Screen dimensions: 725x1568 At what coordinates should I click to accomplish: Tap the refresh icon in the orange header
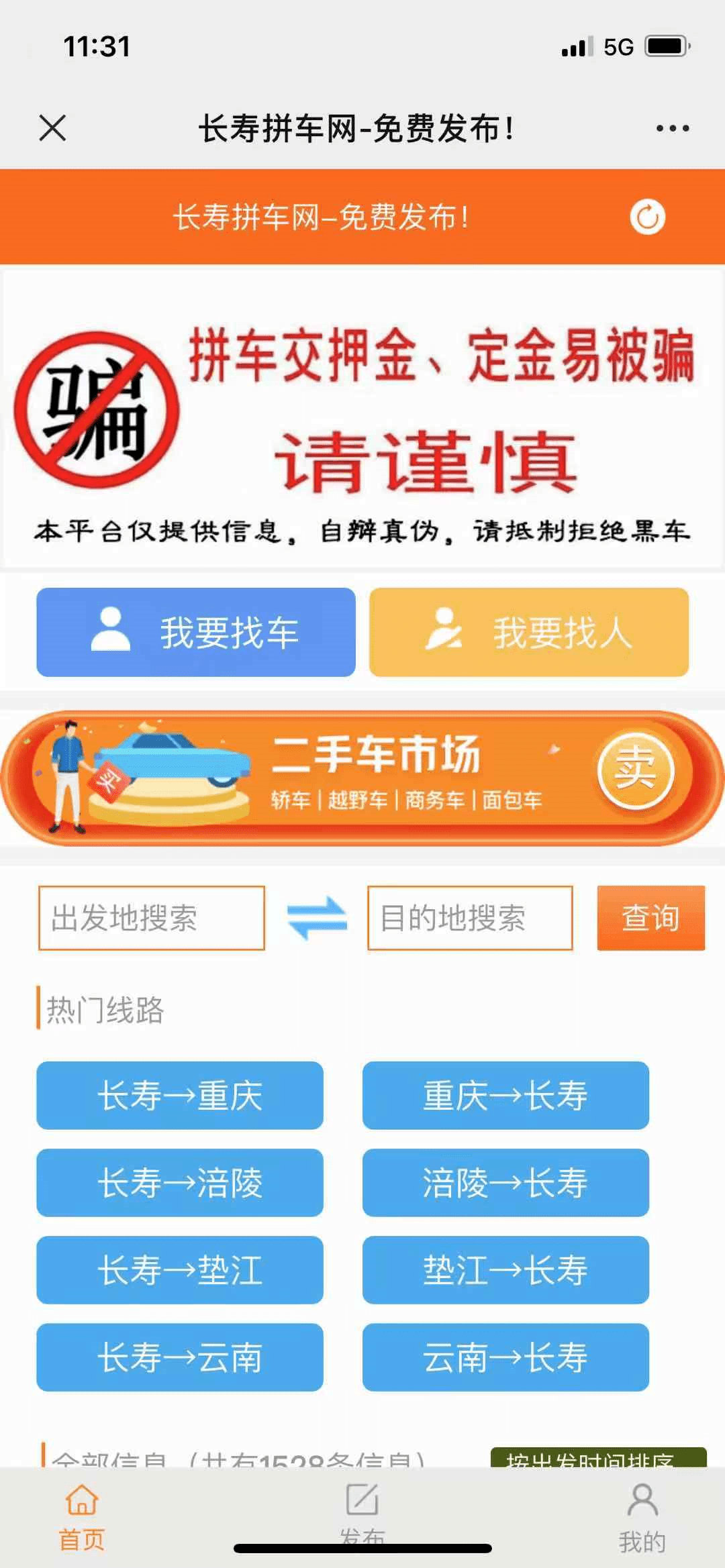click(x=647, y=217)
